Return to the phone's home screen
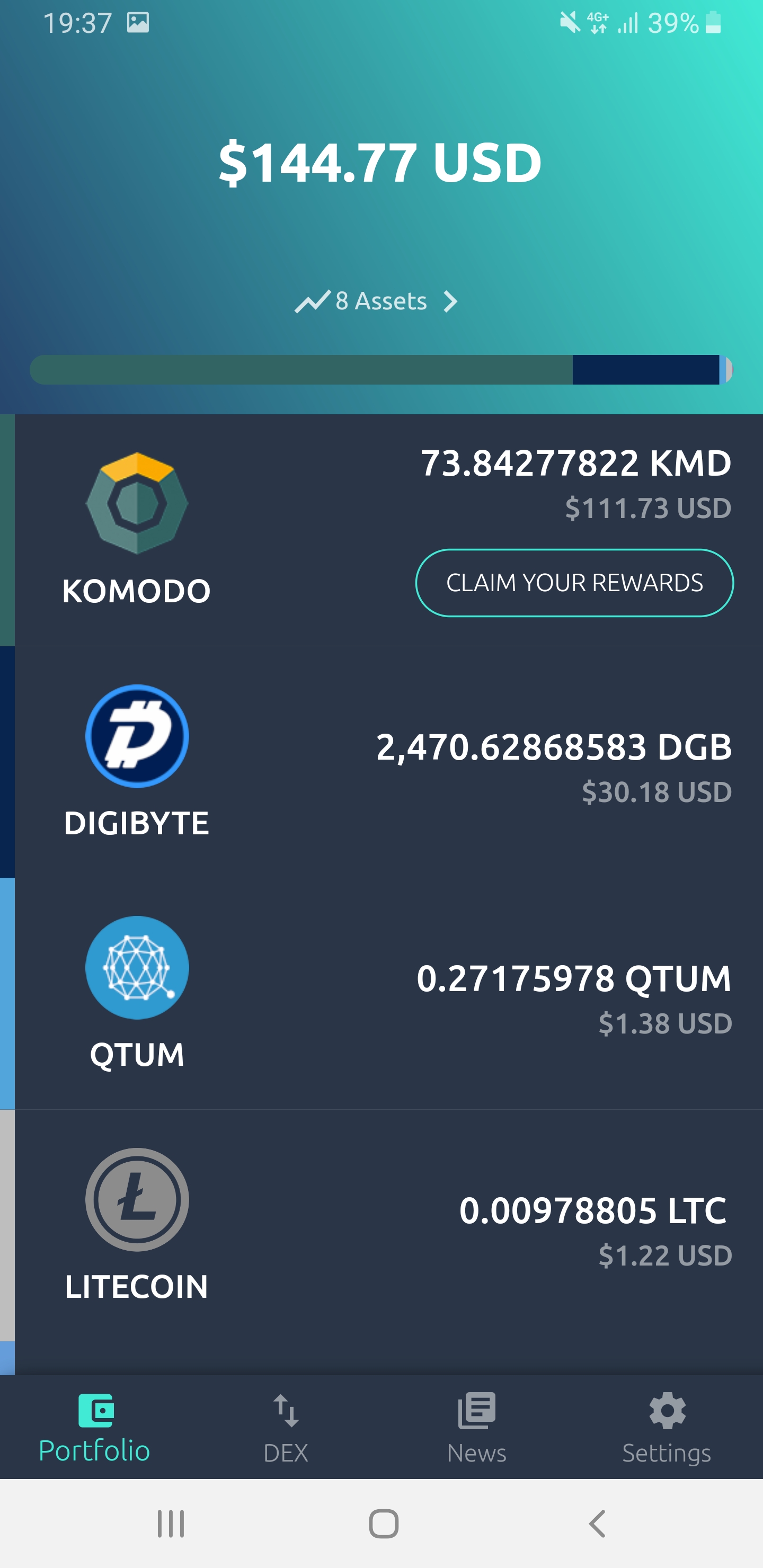 [384, 1524]
